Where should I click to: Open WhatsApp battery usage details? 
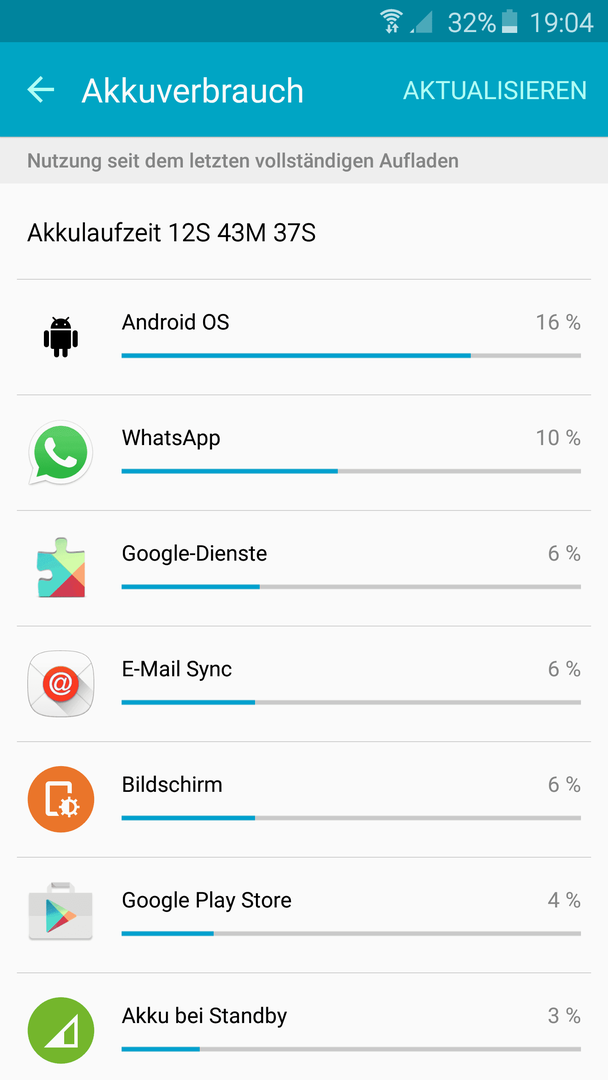click(304, 453)
